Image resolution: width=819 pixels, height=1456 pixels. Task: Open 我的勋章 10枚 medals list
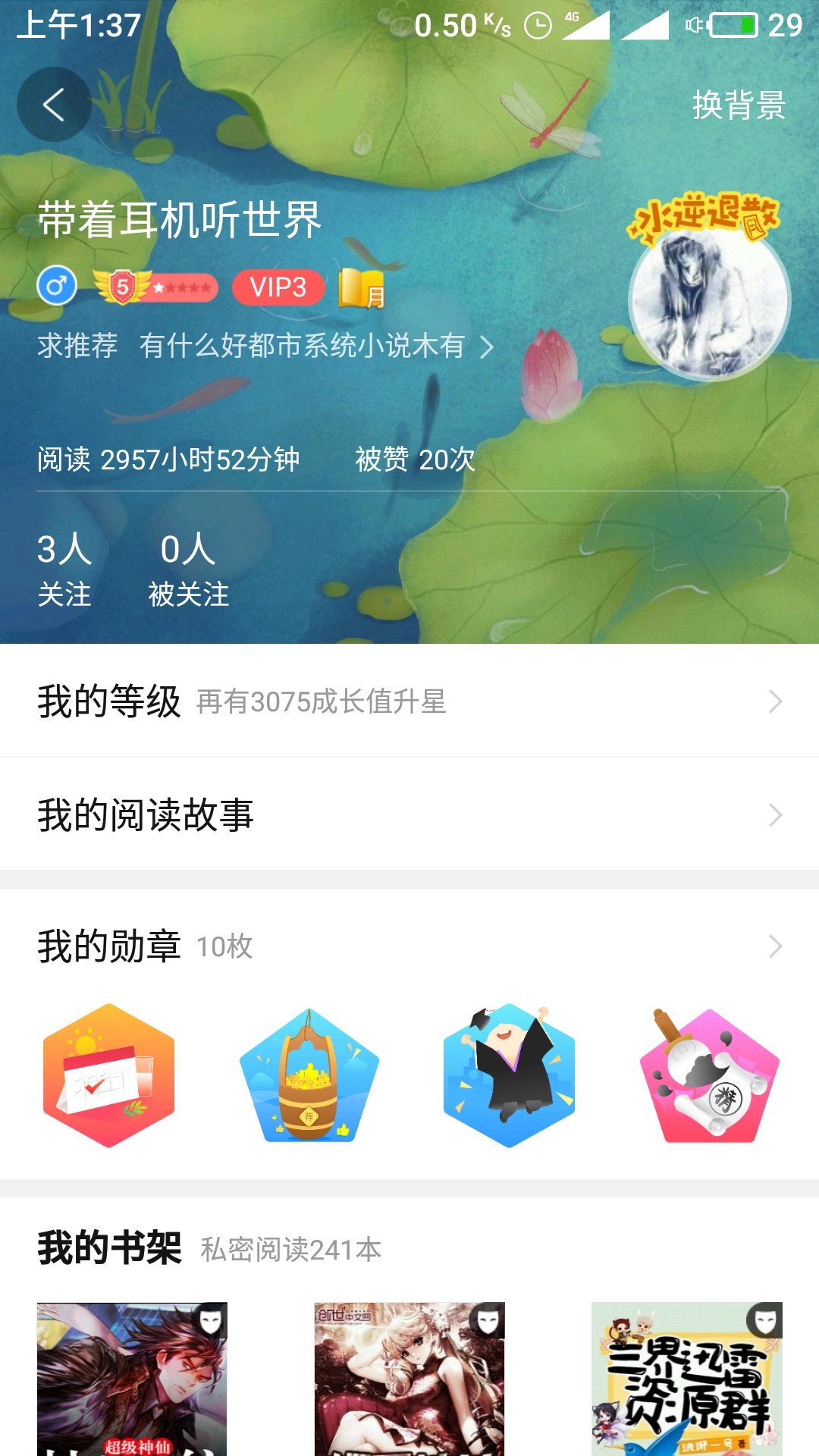(x=409, y=946)
